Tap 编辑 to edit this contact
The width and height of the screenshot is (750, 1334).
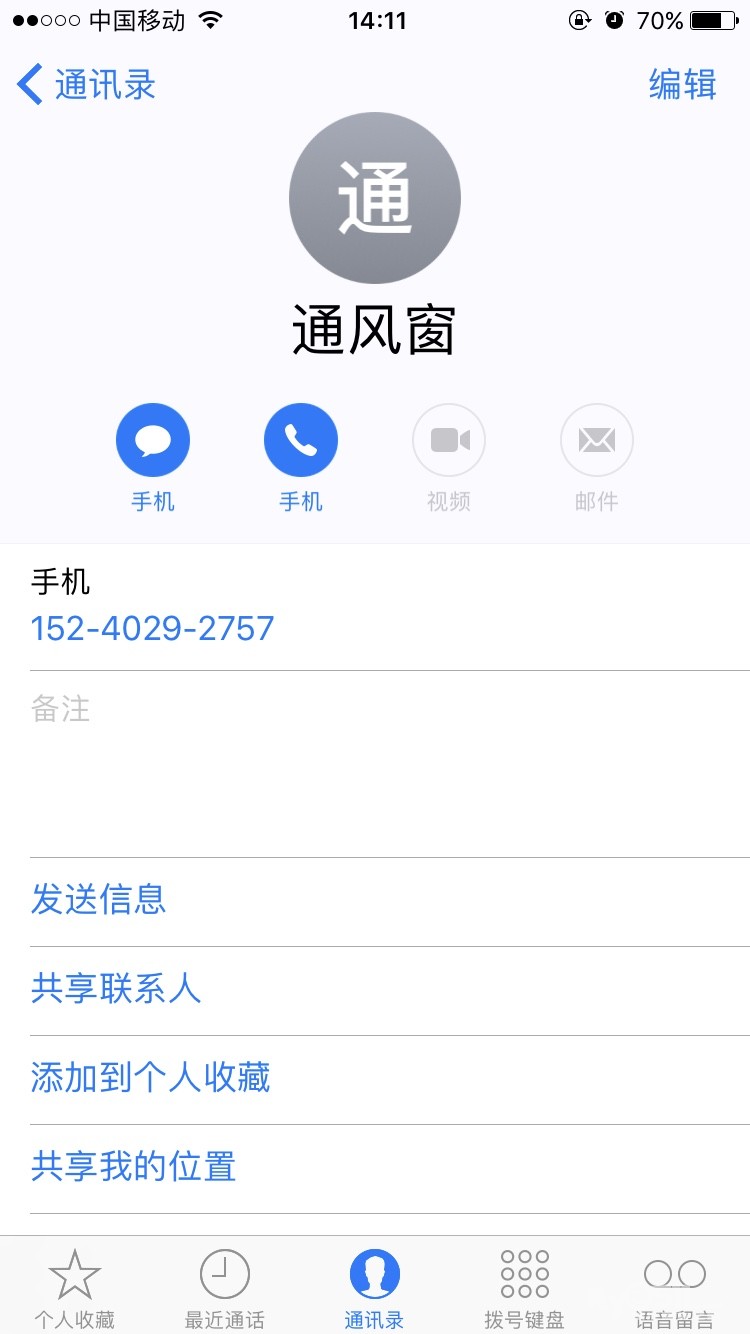click(x=682, y=85)
